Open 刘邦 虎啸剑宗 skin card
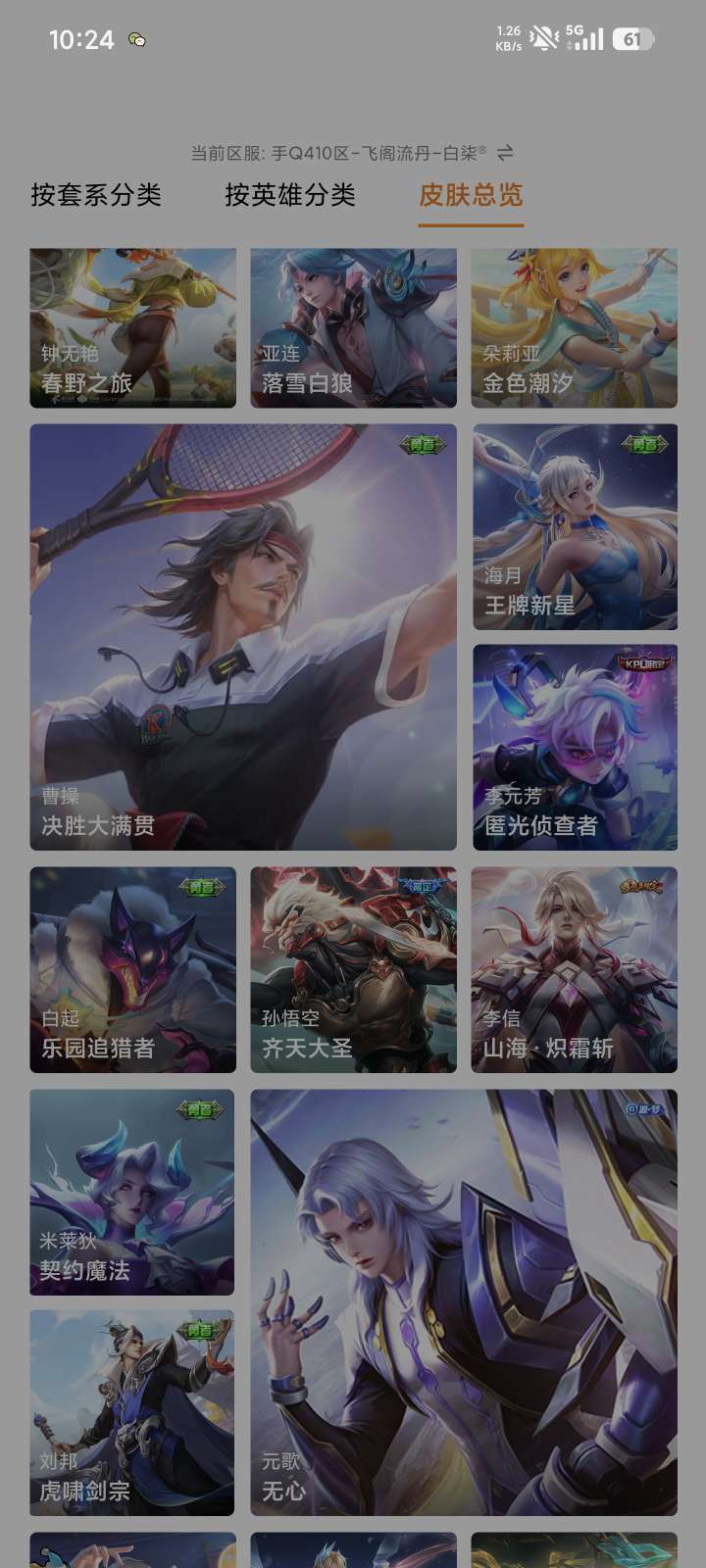Viewport: 706px width, 1568px height. point(131,1412)
